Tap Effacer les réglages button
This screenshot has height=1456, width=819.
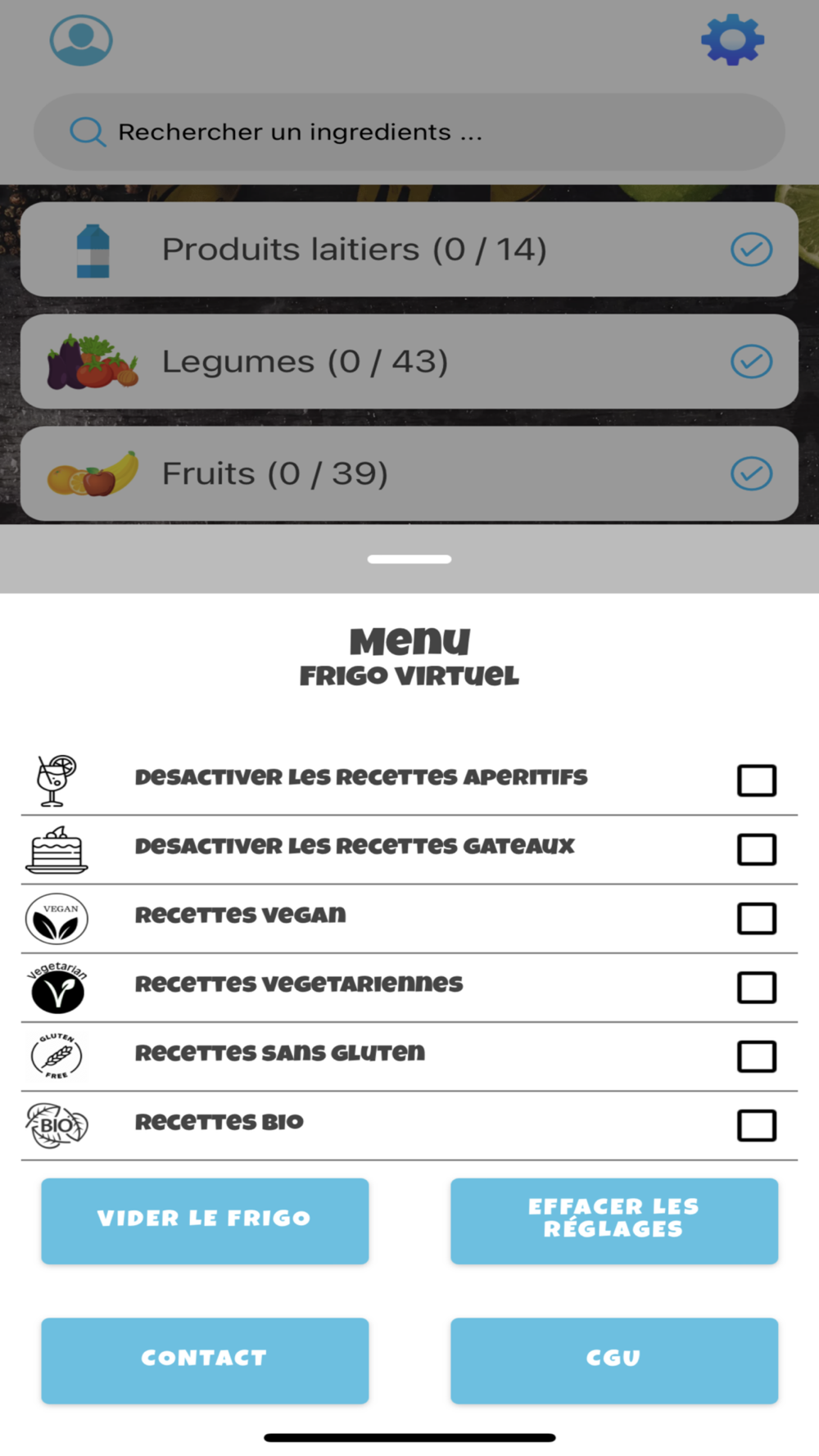click(x=614, y=1220)
